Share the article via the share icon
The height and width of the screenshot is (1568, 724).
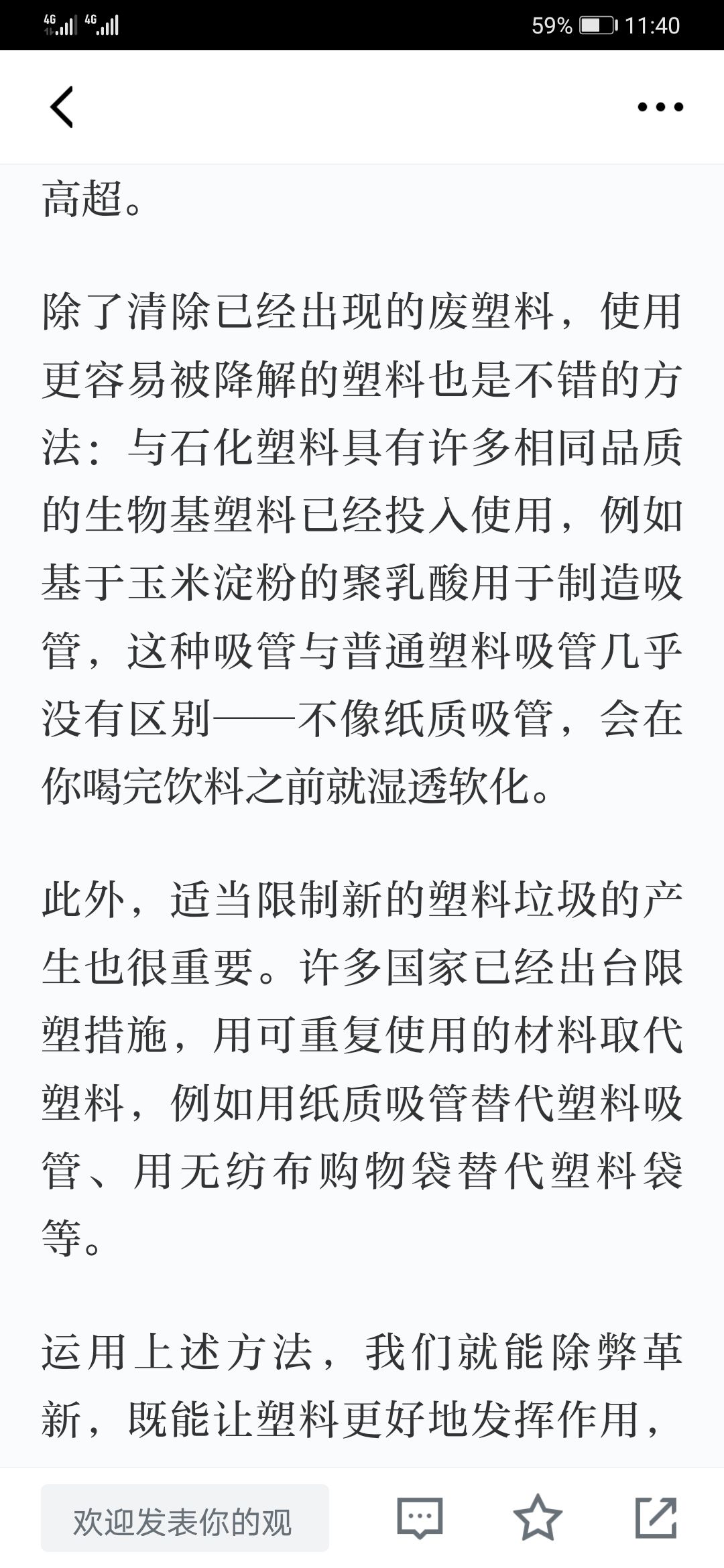click(656, 1518)
